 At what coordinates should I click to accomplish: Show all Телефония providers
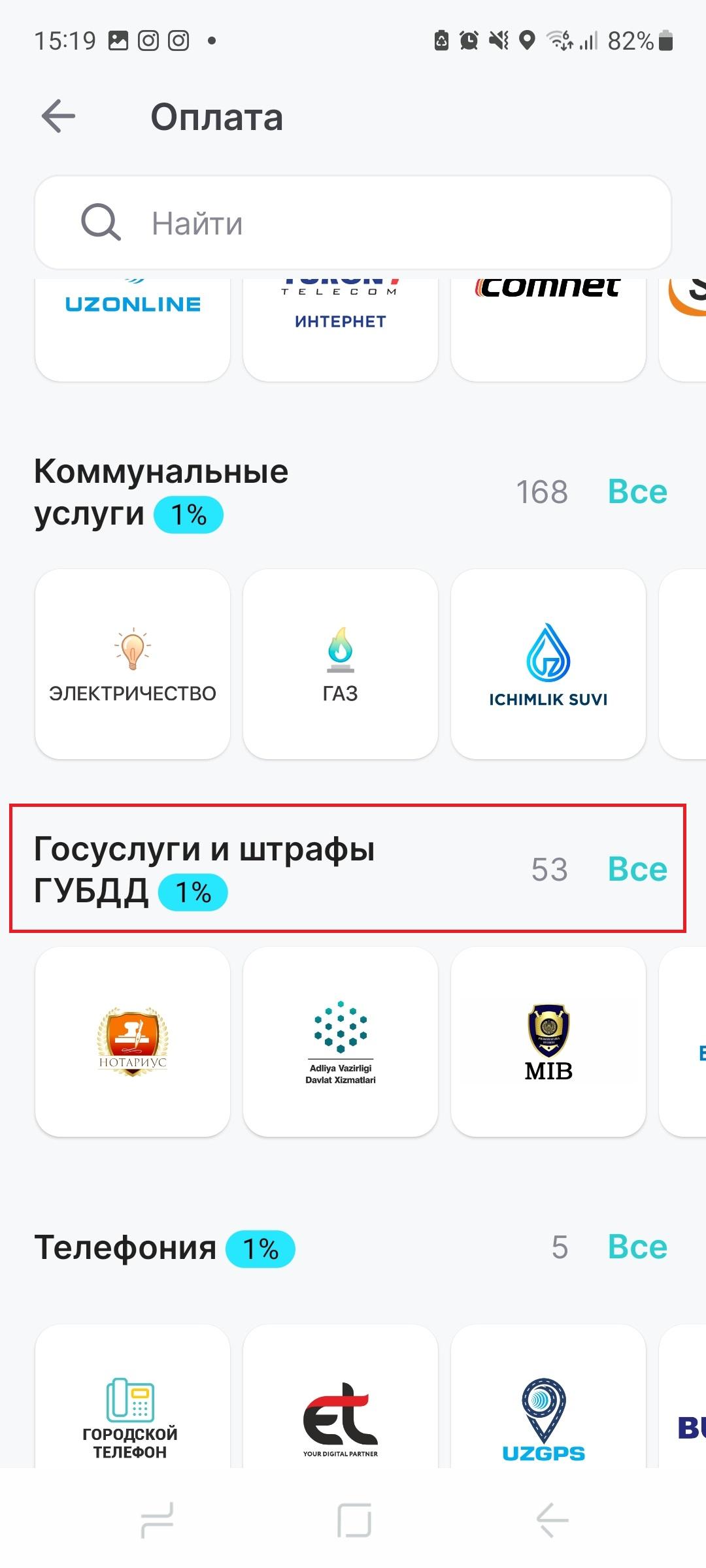coord(637,1247)
